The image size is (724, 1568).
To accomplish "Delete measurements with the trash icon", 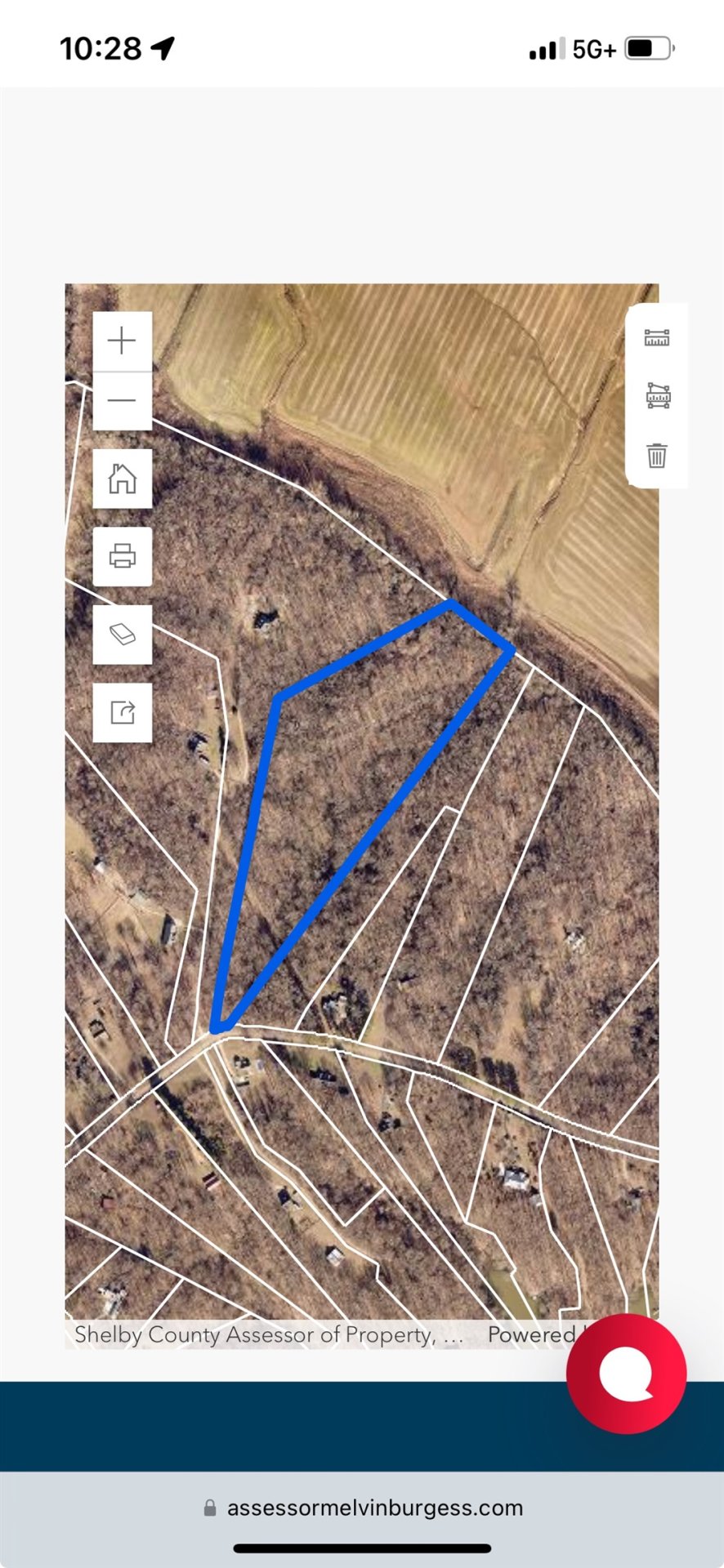I will pyautogui.click(x=657, y=455).
